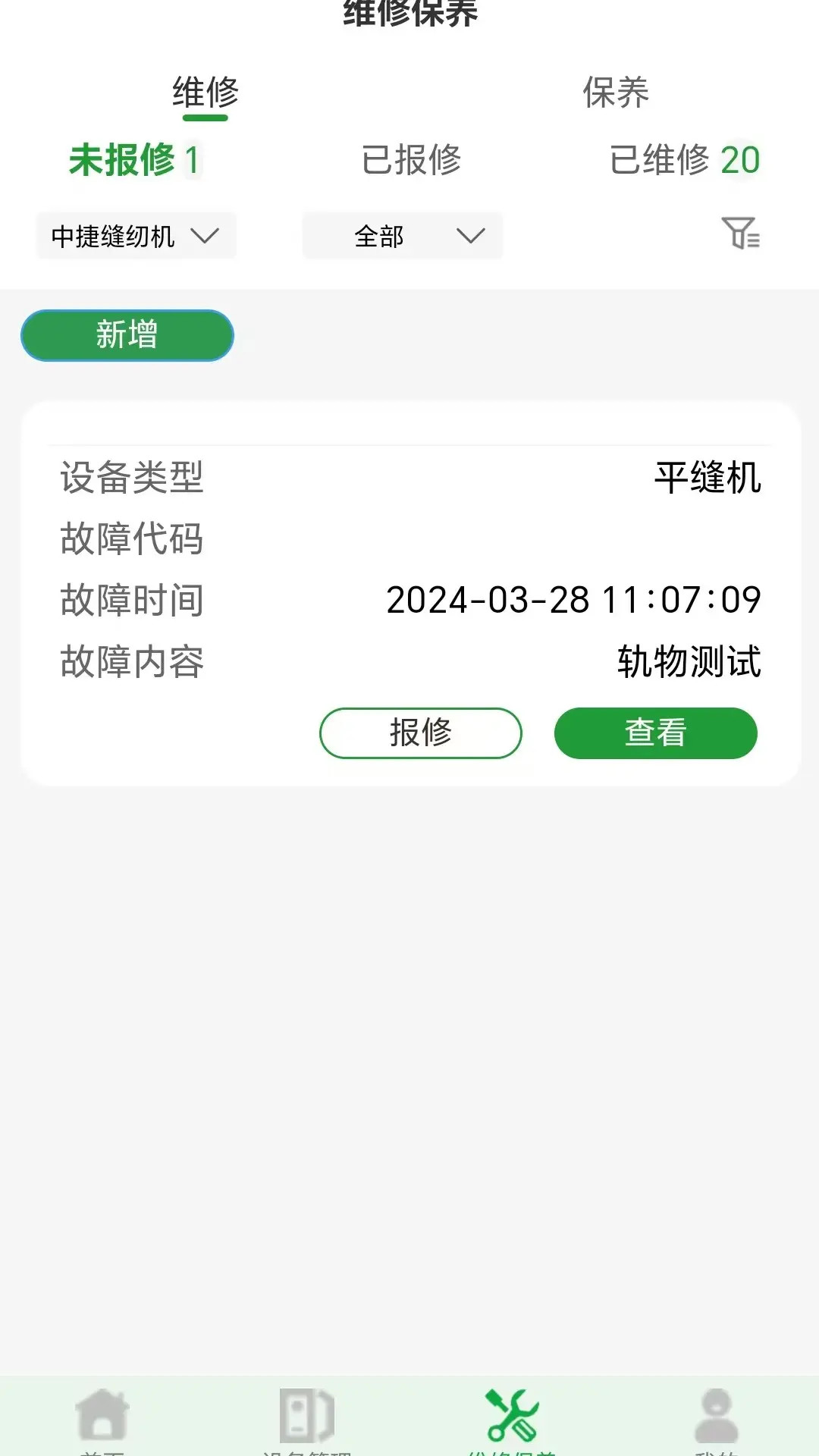This screenshot has width=819, height=1456.
Task: Tap the 维修保养 wrench and screwdriver icon
Action: [512, 1412]
